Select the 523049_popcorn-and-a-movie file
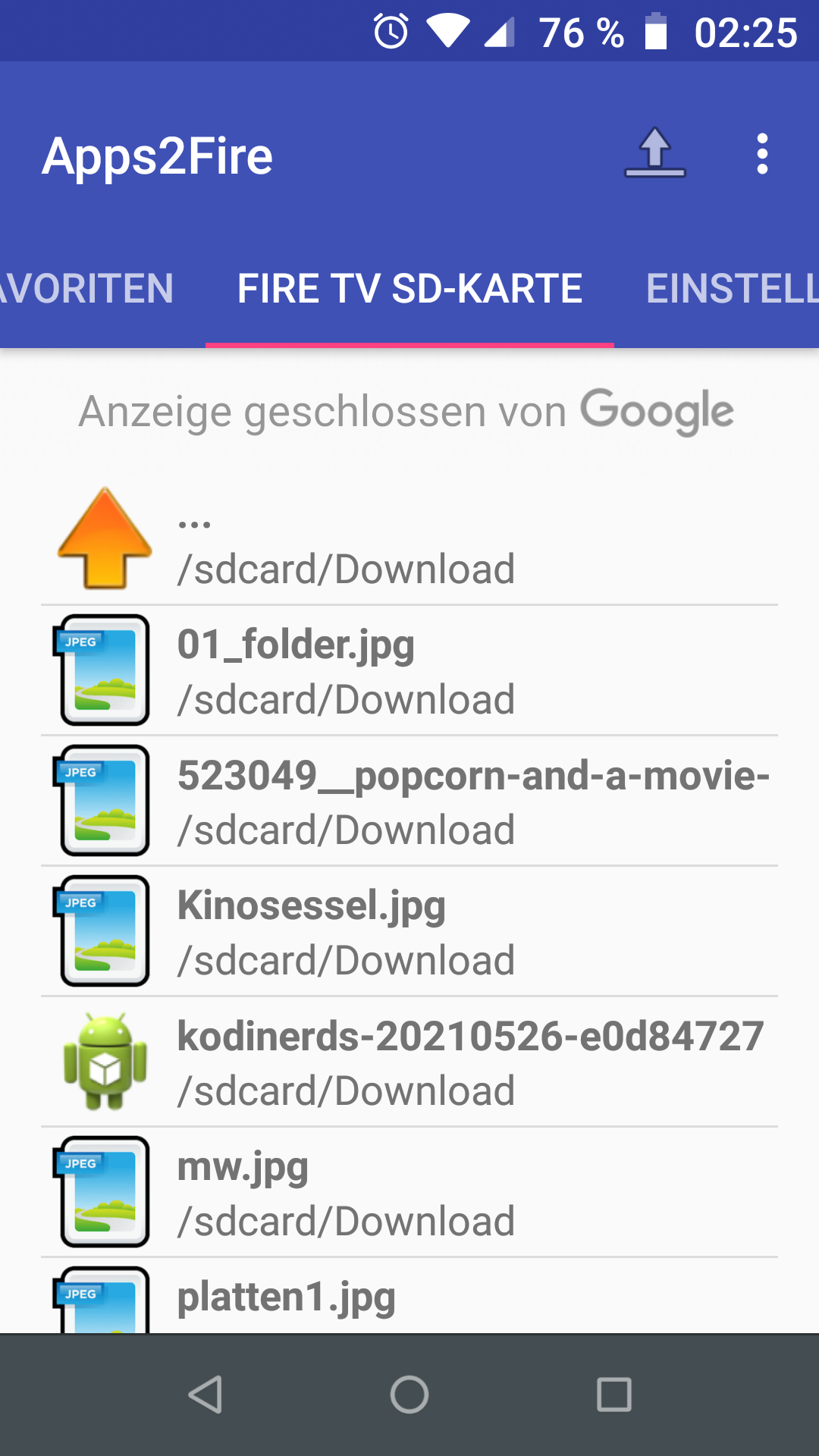This screenshot has width=819, height=1456. click(x=409, y=801)
